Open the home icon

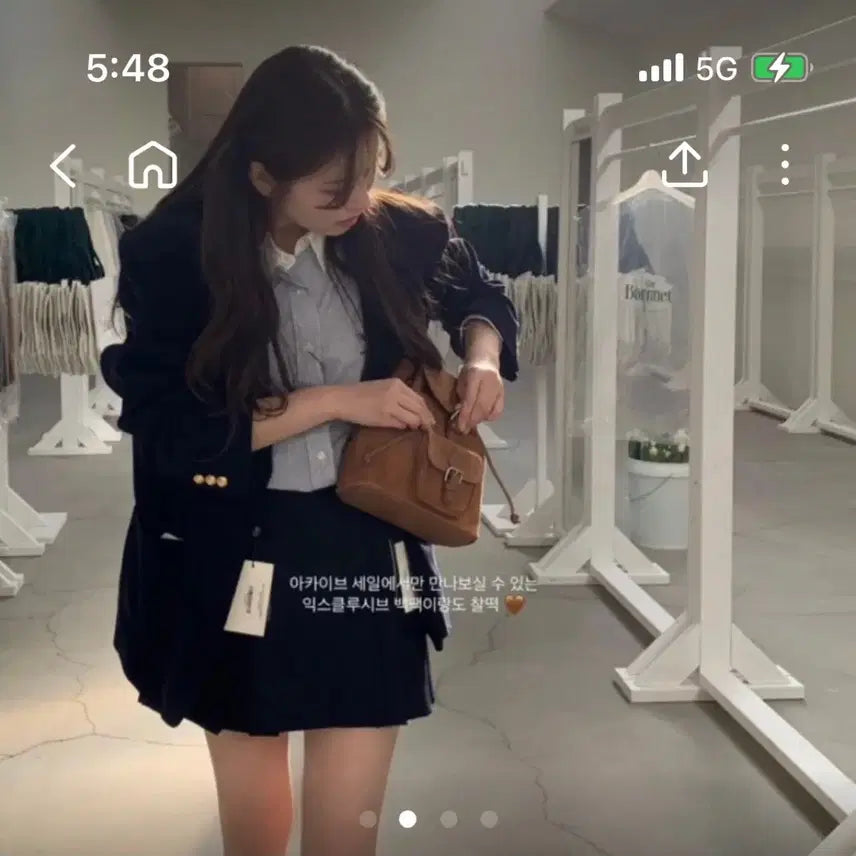pos(153,165)
